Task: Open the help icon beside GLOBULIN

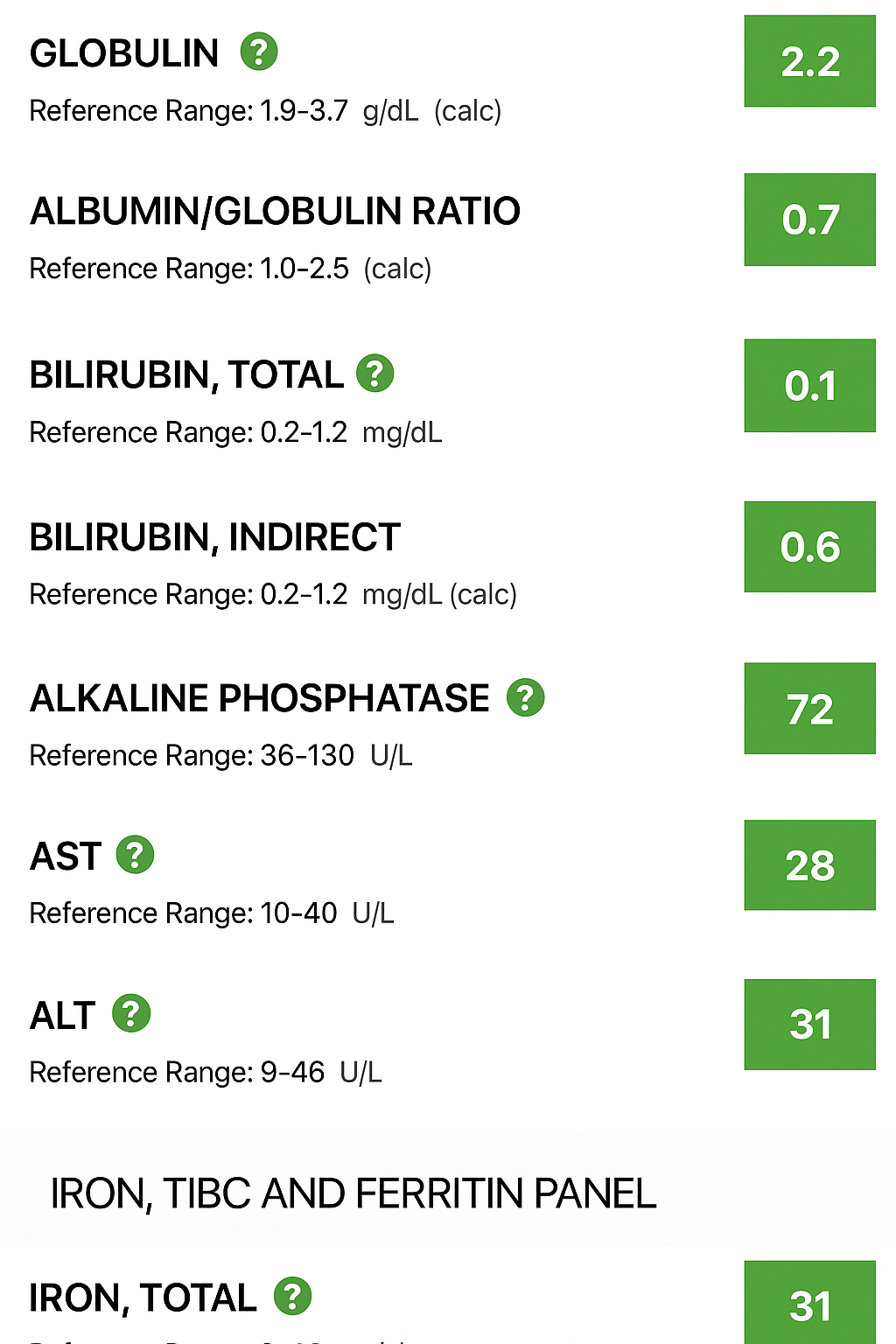Action: pyautogui.click(x=259, y=52)
